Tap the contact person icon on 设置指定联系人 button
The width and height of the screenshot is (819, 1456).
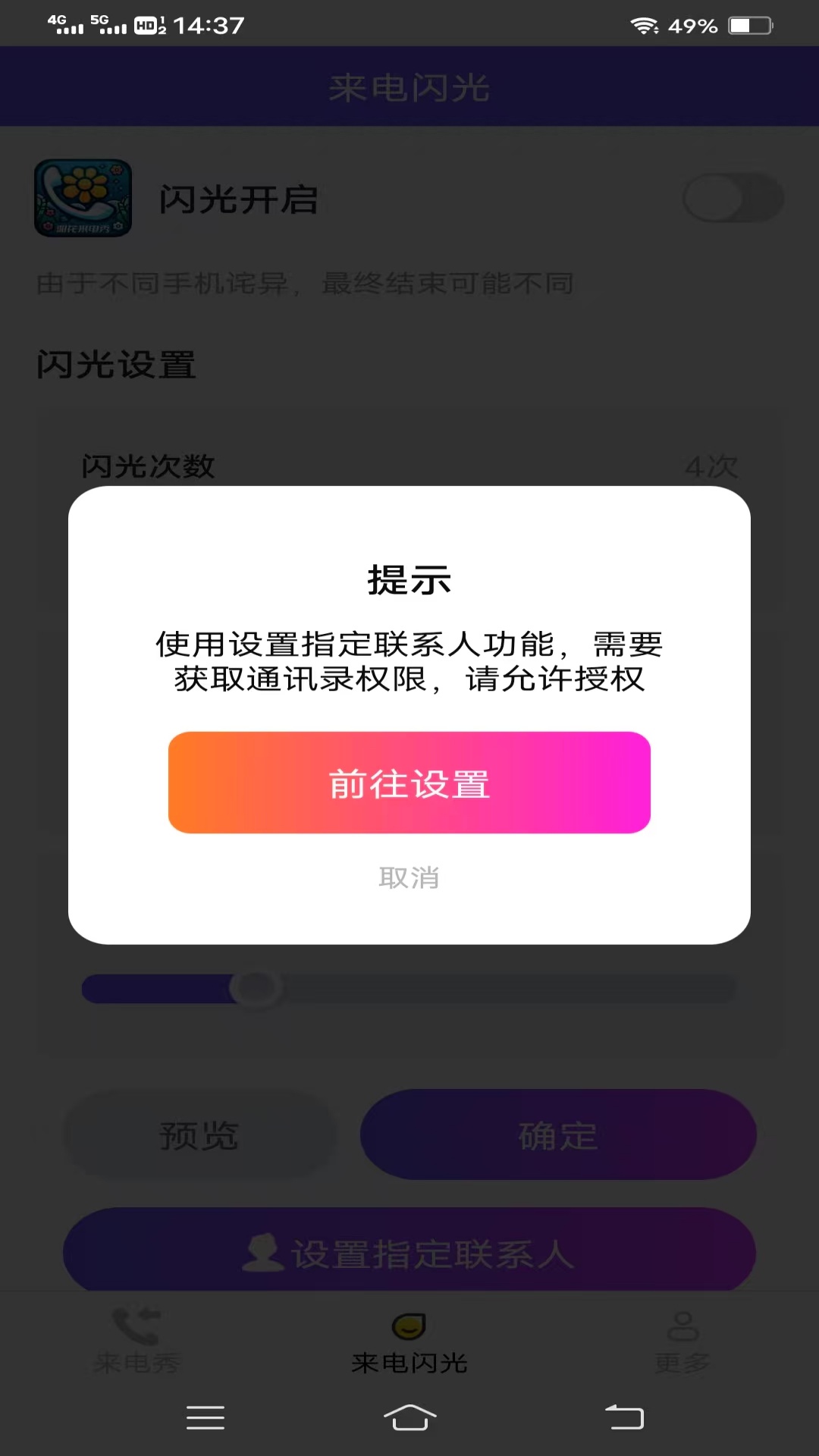tap(263, 1250)
